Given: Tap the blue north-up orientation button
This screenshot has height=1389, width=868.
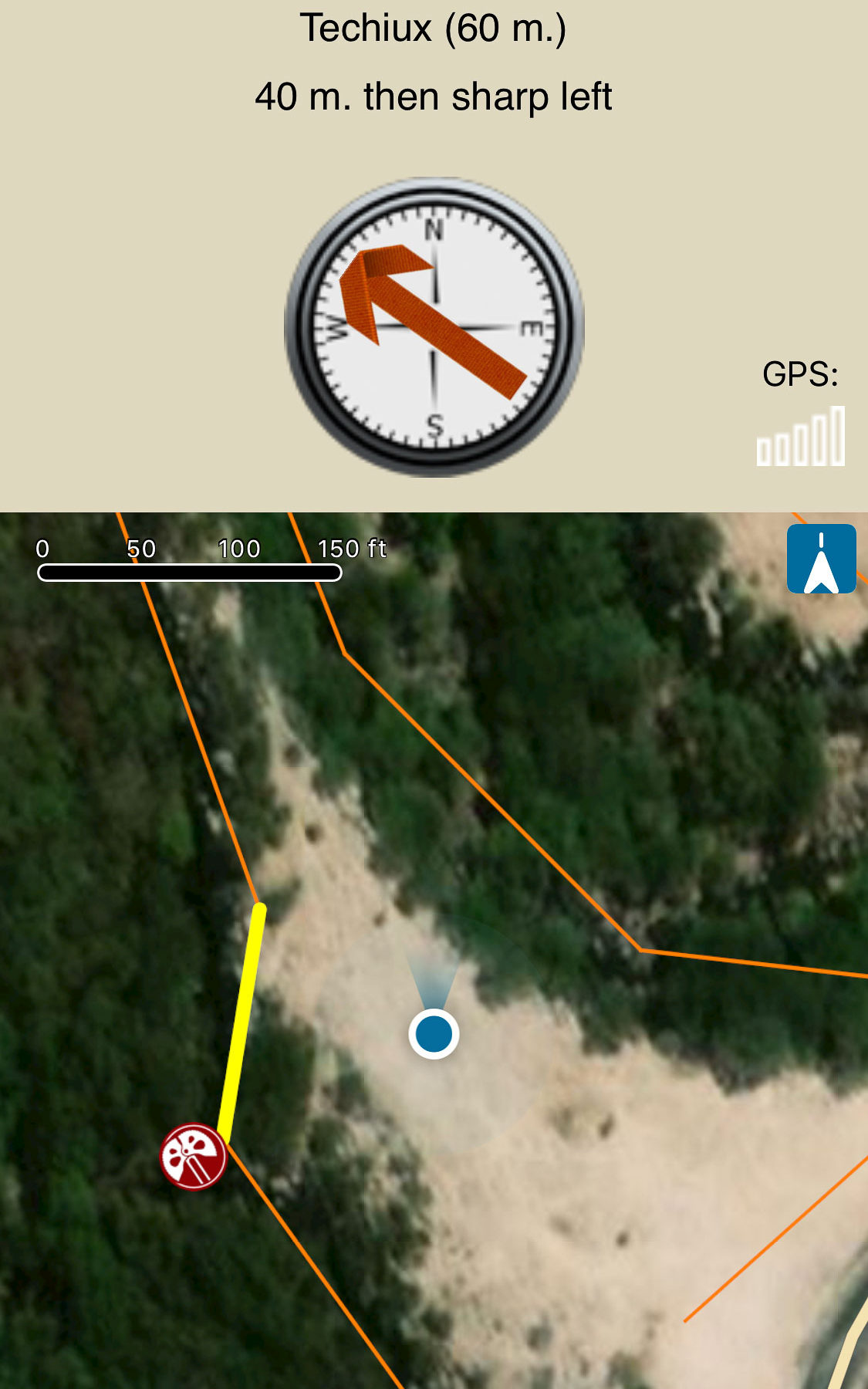Looking at the screenshot, I should 821,559.
